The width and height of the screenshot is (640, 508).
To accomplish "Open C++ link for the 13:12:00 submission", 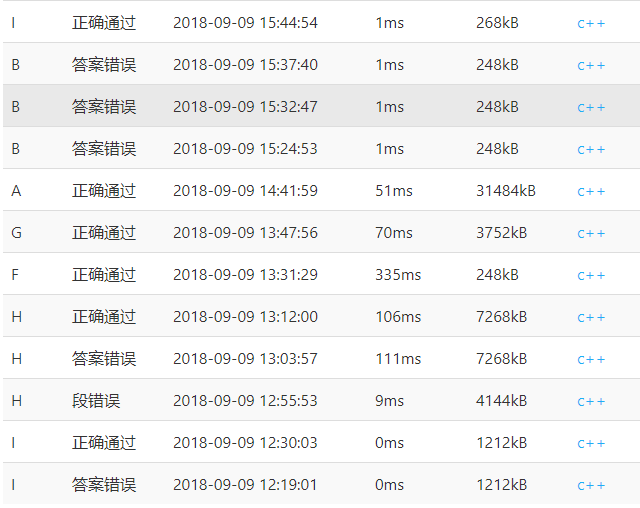I will [591, 317].
